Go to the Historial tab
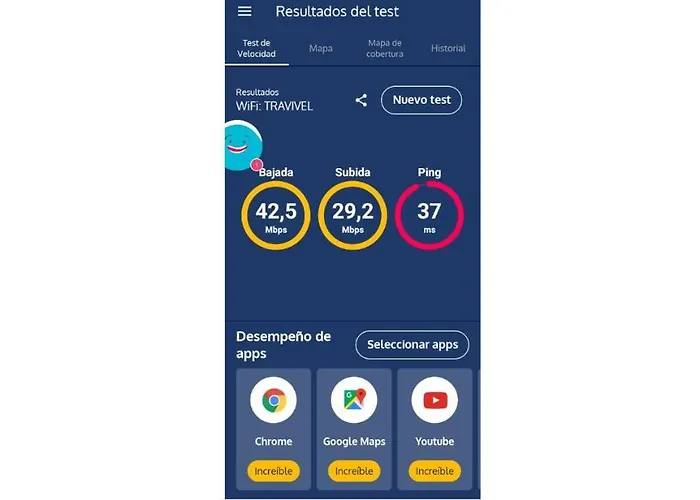Image resolution: width=700 pixels, height=500 pixels. pyautogui.click(x=448, y=48)
